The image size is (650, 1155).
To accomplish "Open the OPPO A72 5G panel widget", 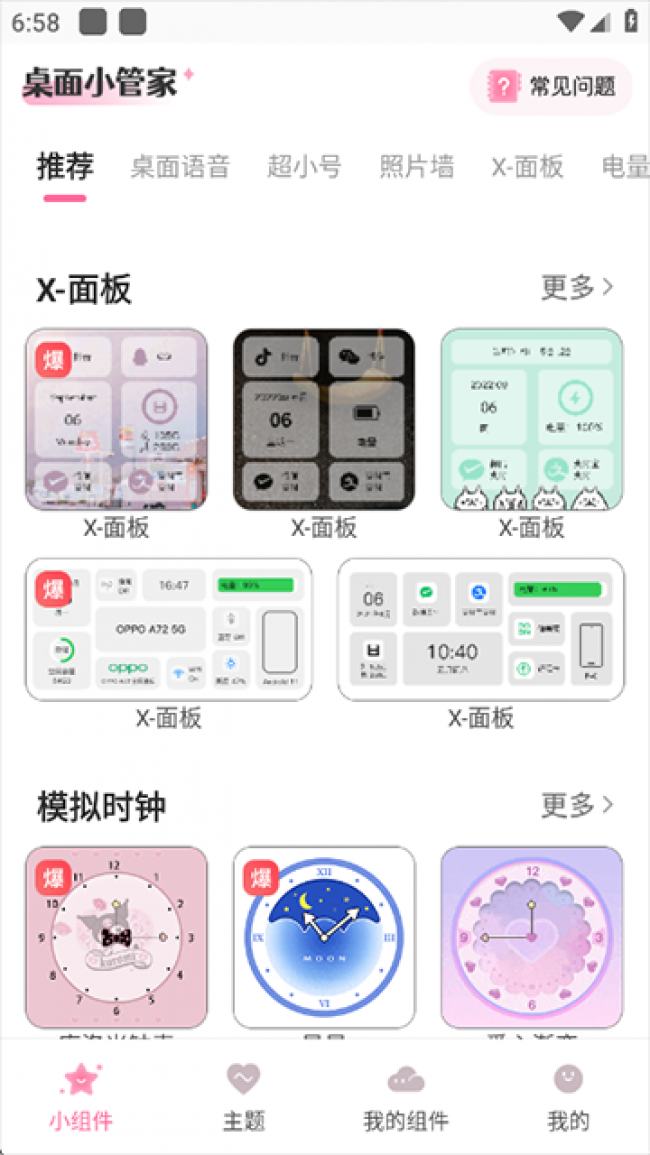I will (x=168, y=630).
